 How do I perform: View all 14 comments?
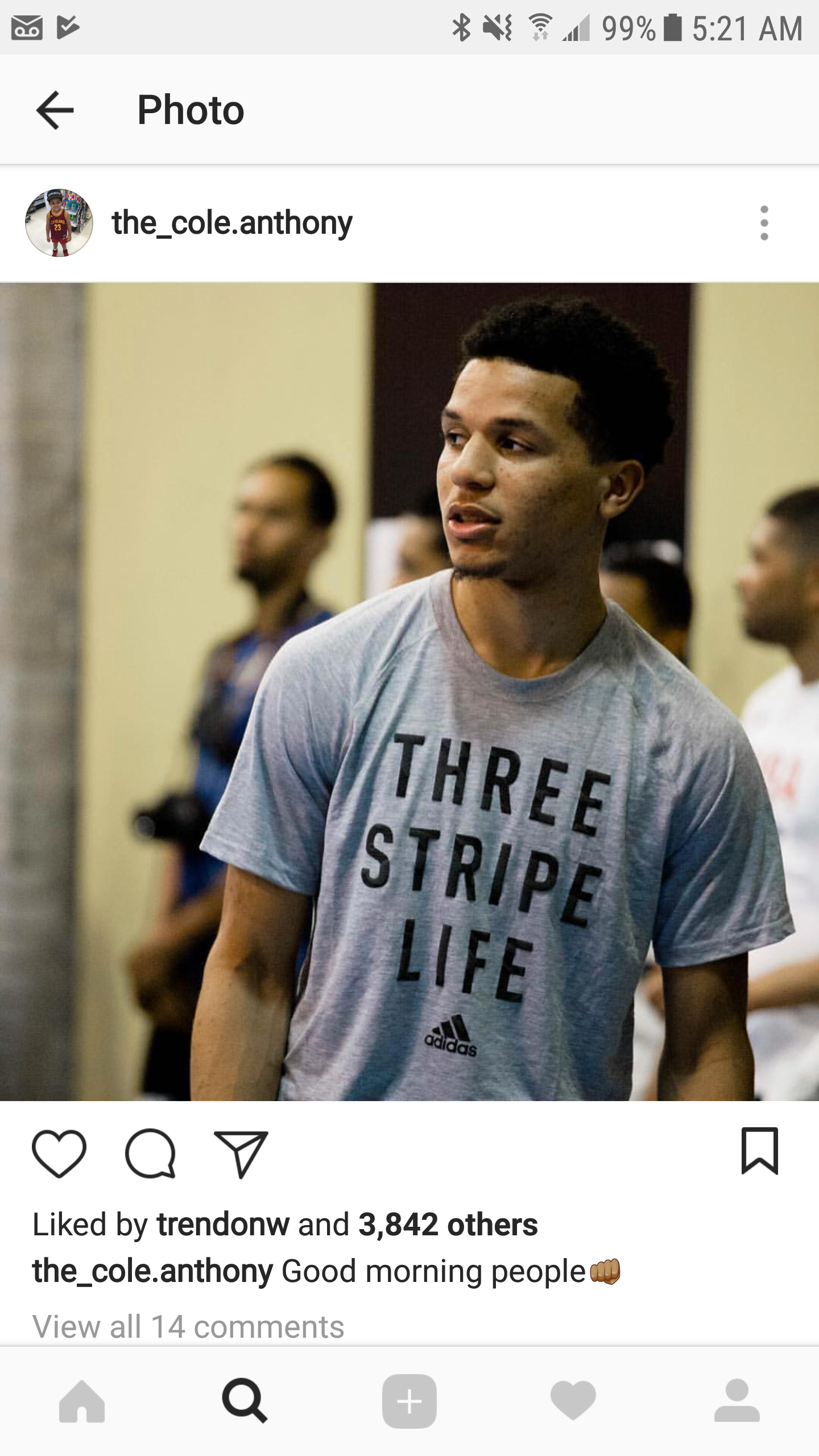tap(188, 1326)
